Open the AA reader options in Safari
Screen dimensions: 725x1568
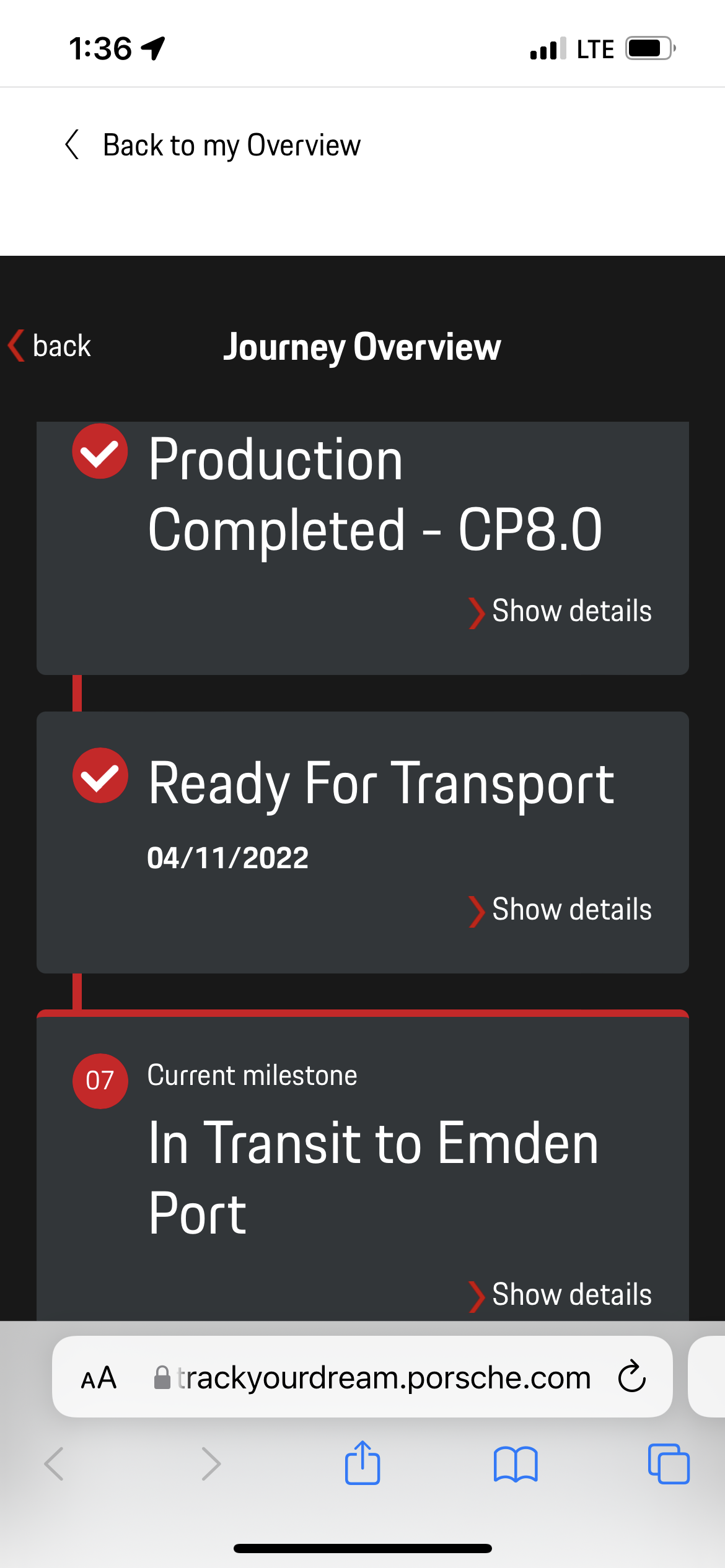[99, 1378]
